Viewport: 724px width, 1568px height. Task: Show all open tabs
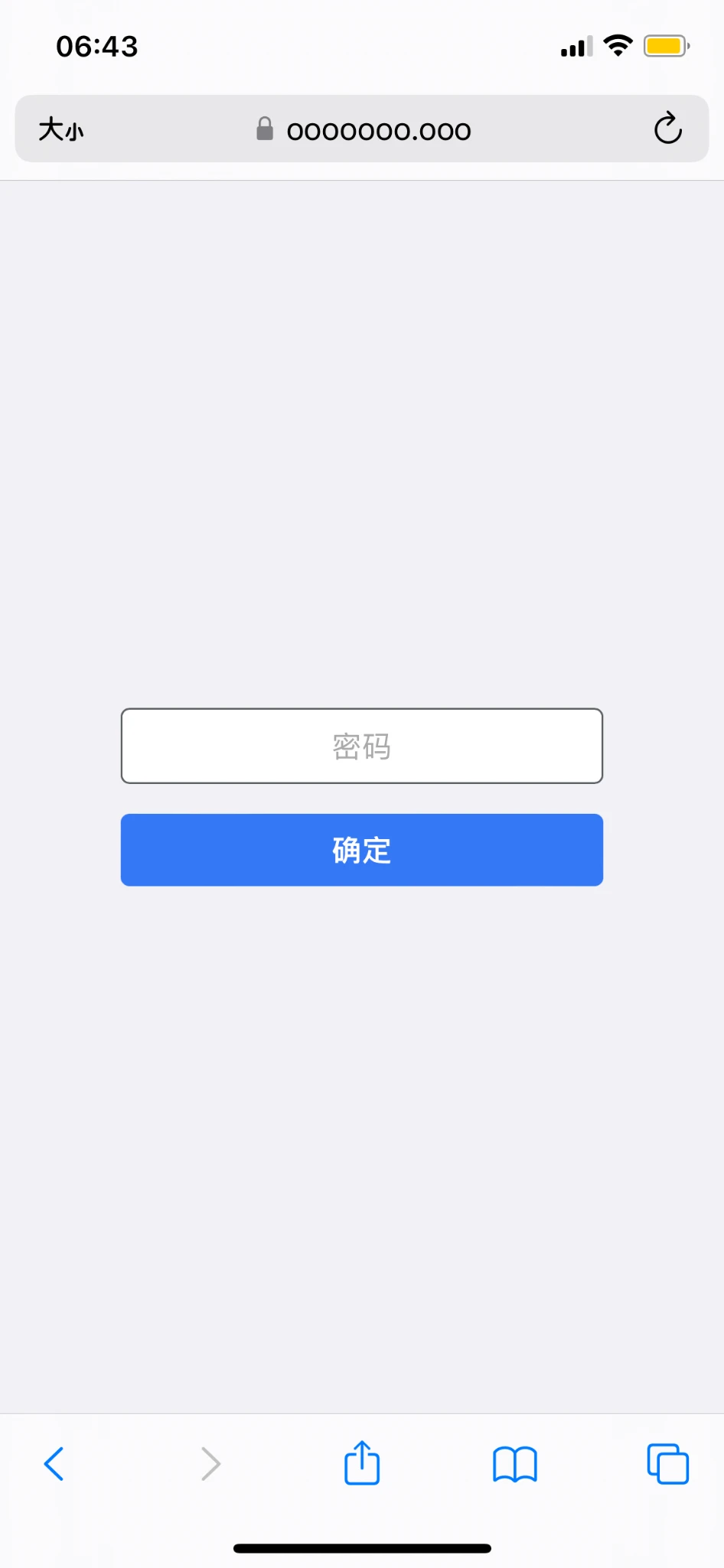click(x=667, y=1464)
